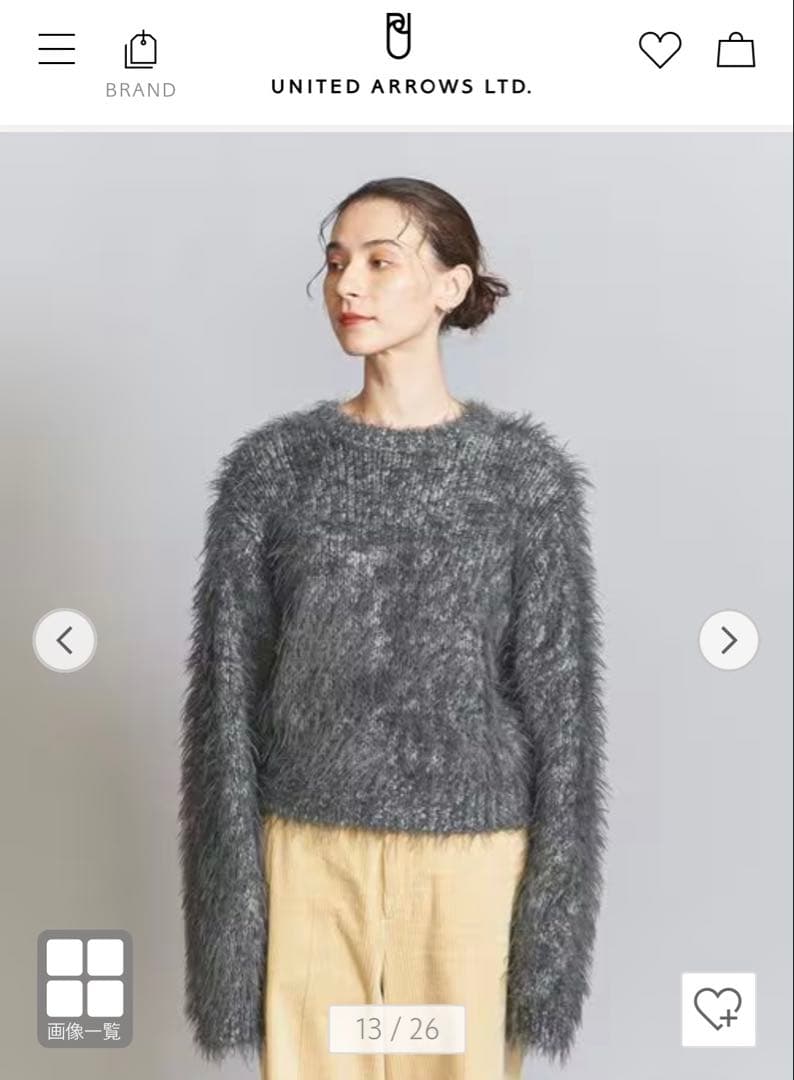Open the favorites heart in header
This screenshot has height=1080, width=794.
pyautogui.click(x=660, y=50)
